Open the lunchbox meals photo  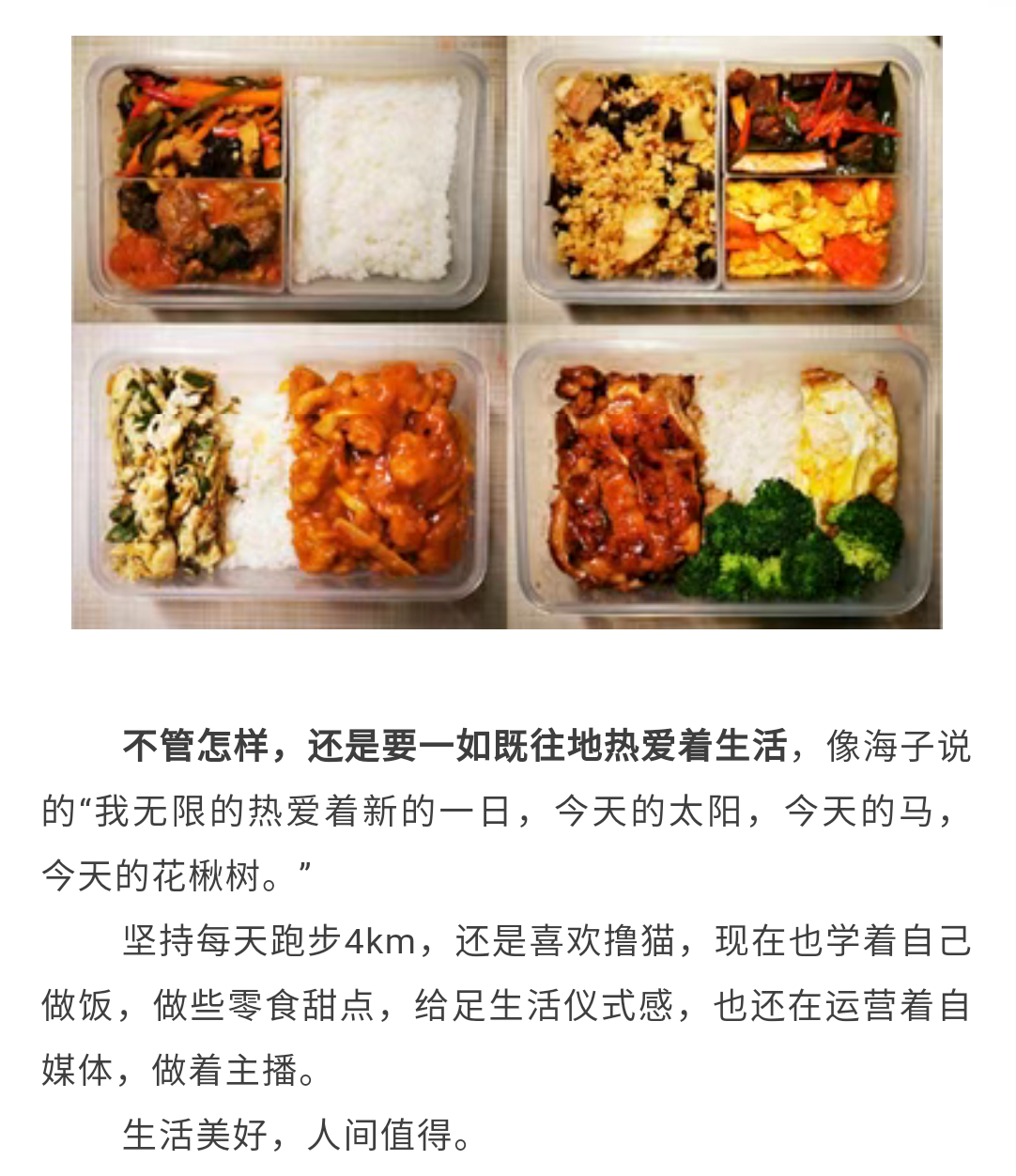507,332
